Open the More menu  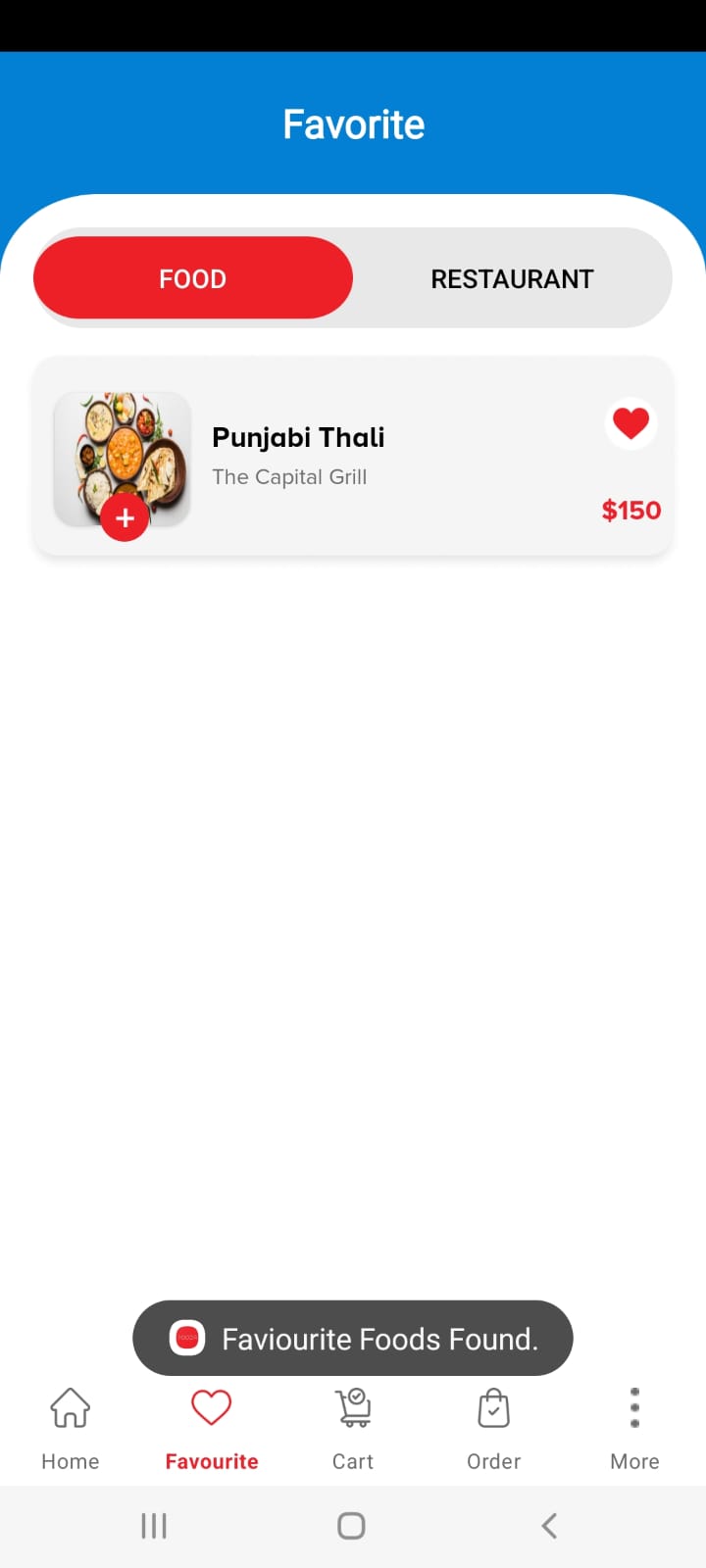(x=634, y=1429)
